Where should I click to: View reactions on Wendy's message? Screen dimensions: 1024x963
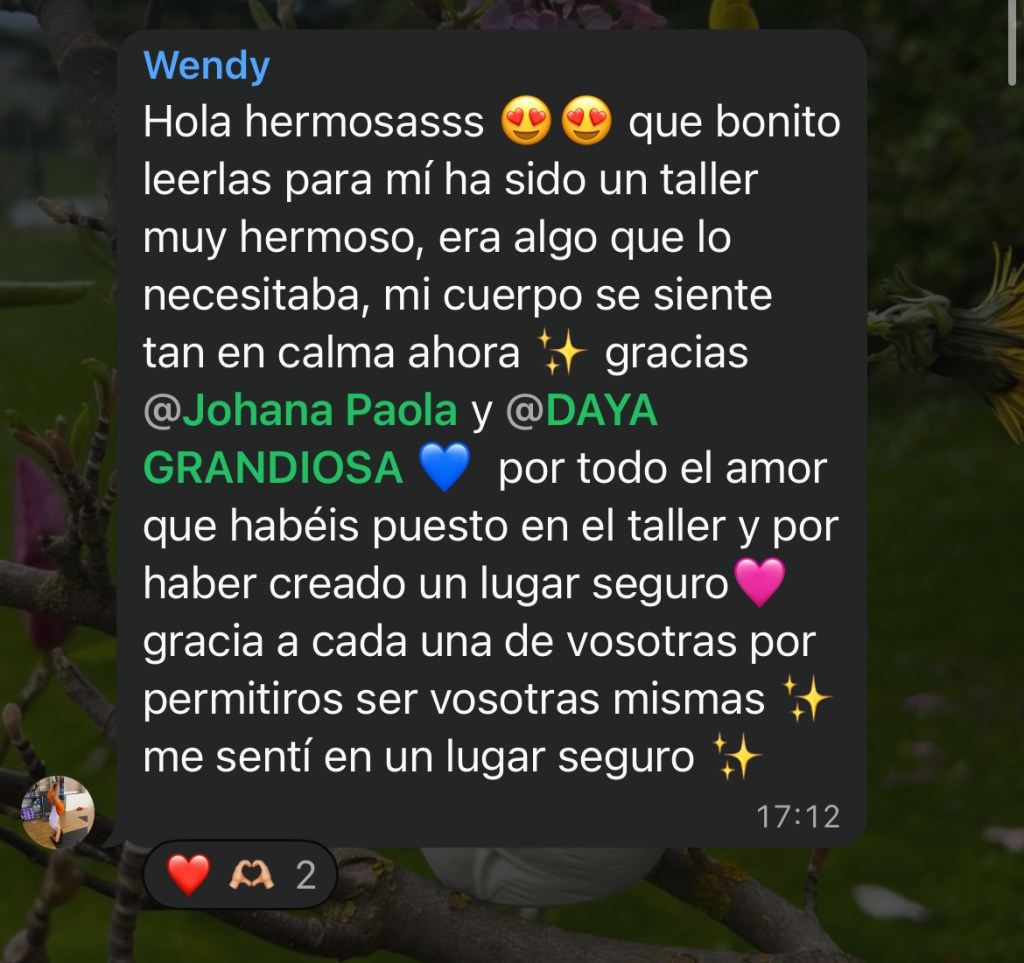pyautogui.click(x=240, y=876)
